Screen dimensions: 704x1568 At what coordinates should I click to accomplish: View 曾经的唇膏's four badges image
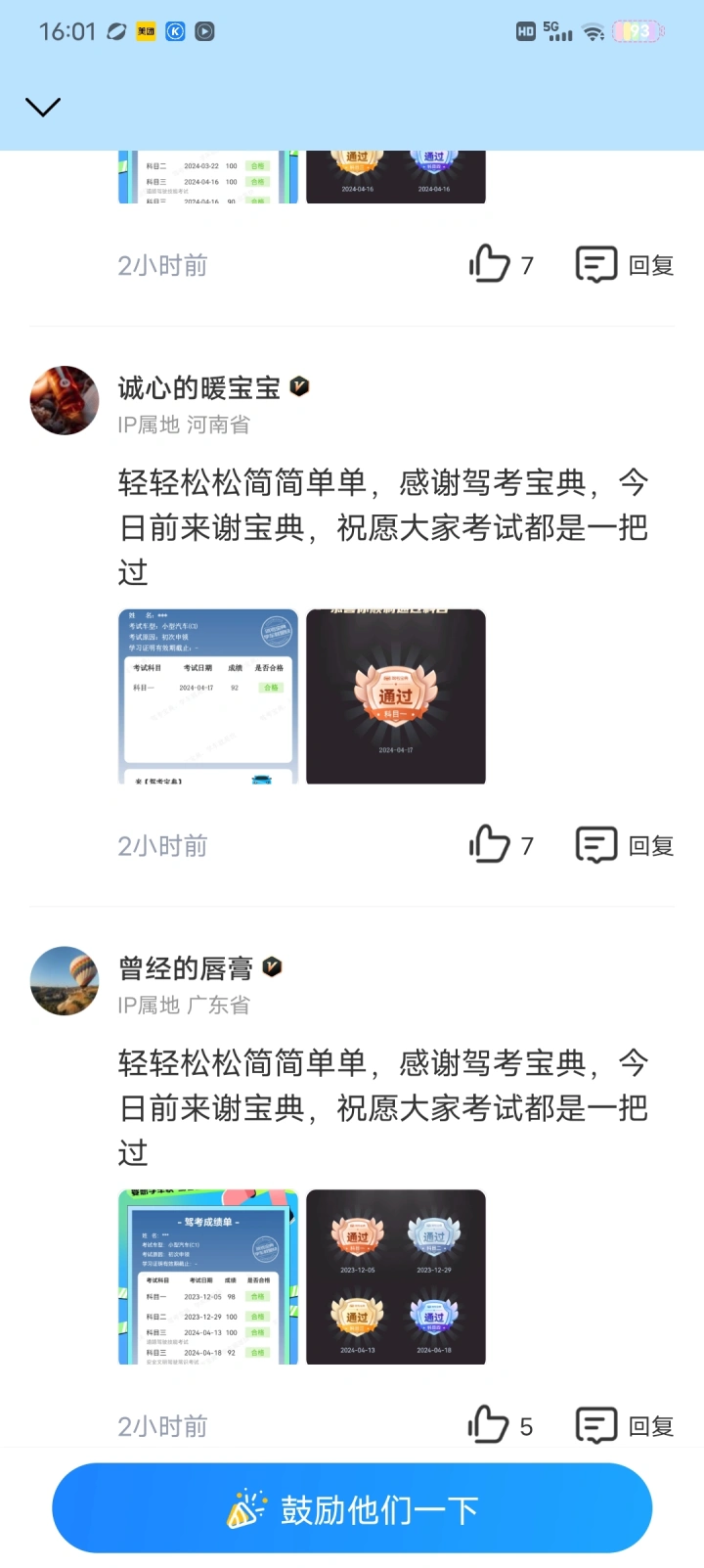396,1277
